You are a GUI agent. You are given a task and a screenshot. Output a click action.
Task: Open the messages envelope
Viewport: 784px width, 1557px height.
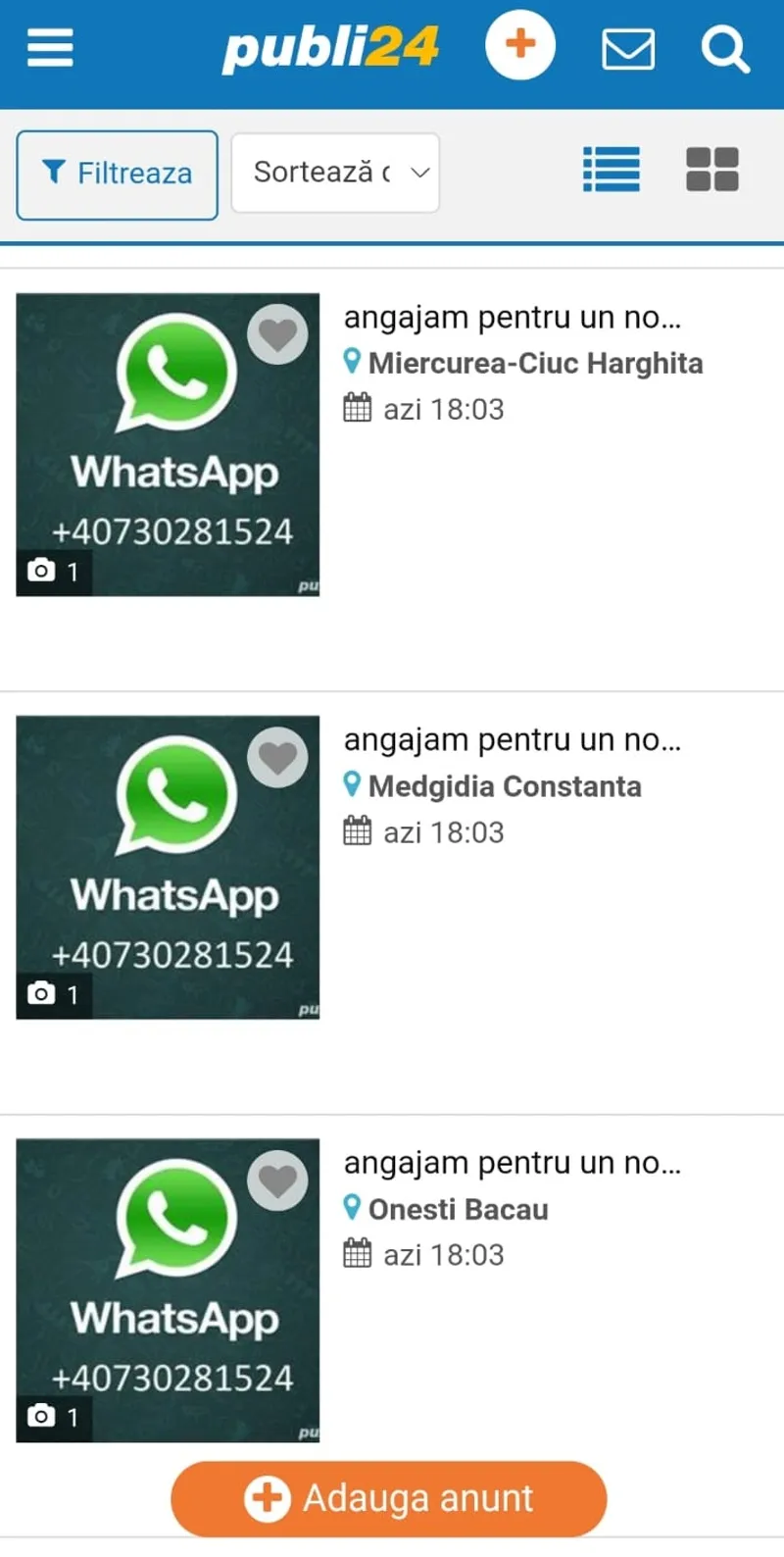click(627, 48)
